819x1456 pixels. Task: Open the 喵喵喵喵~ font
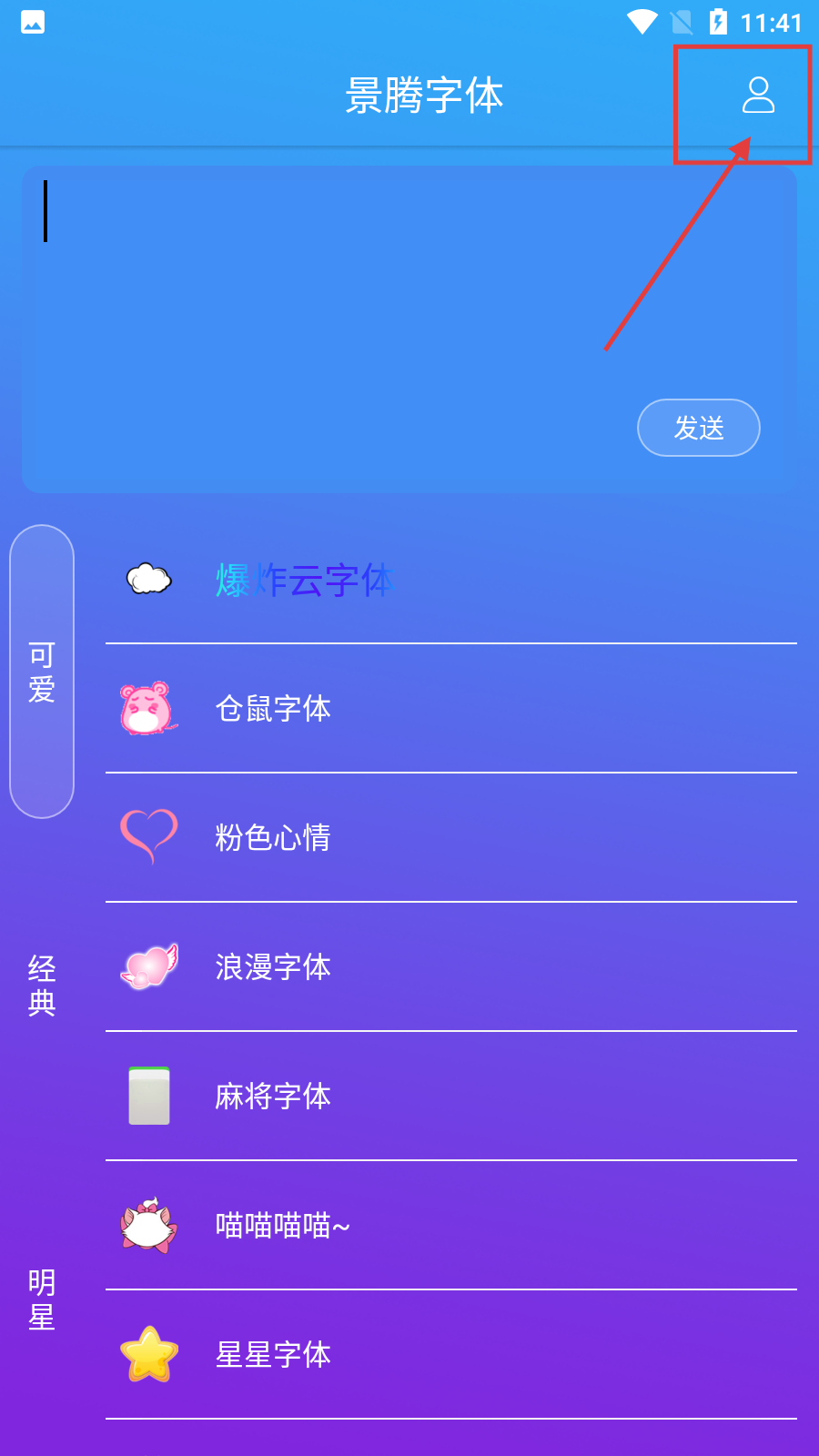282,1225
